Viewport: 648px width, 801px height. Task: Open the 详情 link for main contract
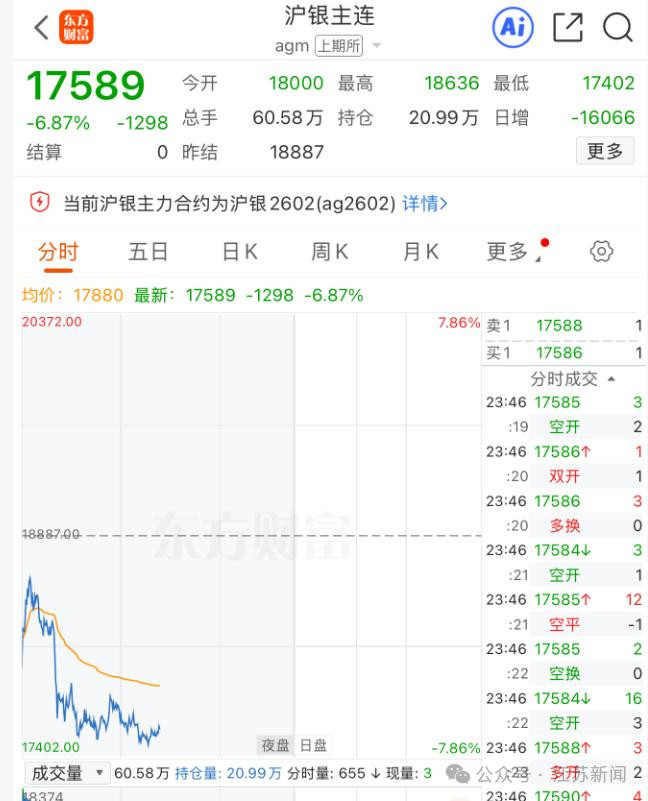(425, 204)
